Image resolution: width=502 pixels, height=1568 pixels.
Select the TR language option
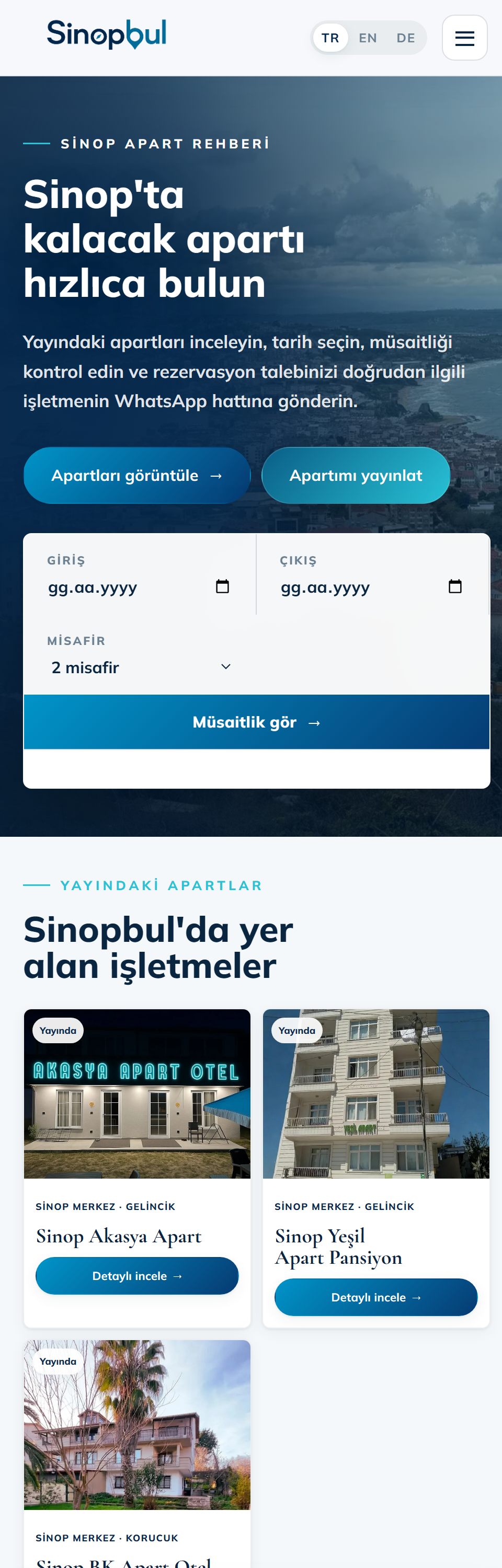pos(330,38)
